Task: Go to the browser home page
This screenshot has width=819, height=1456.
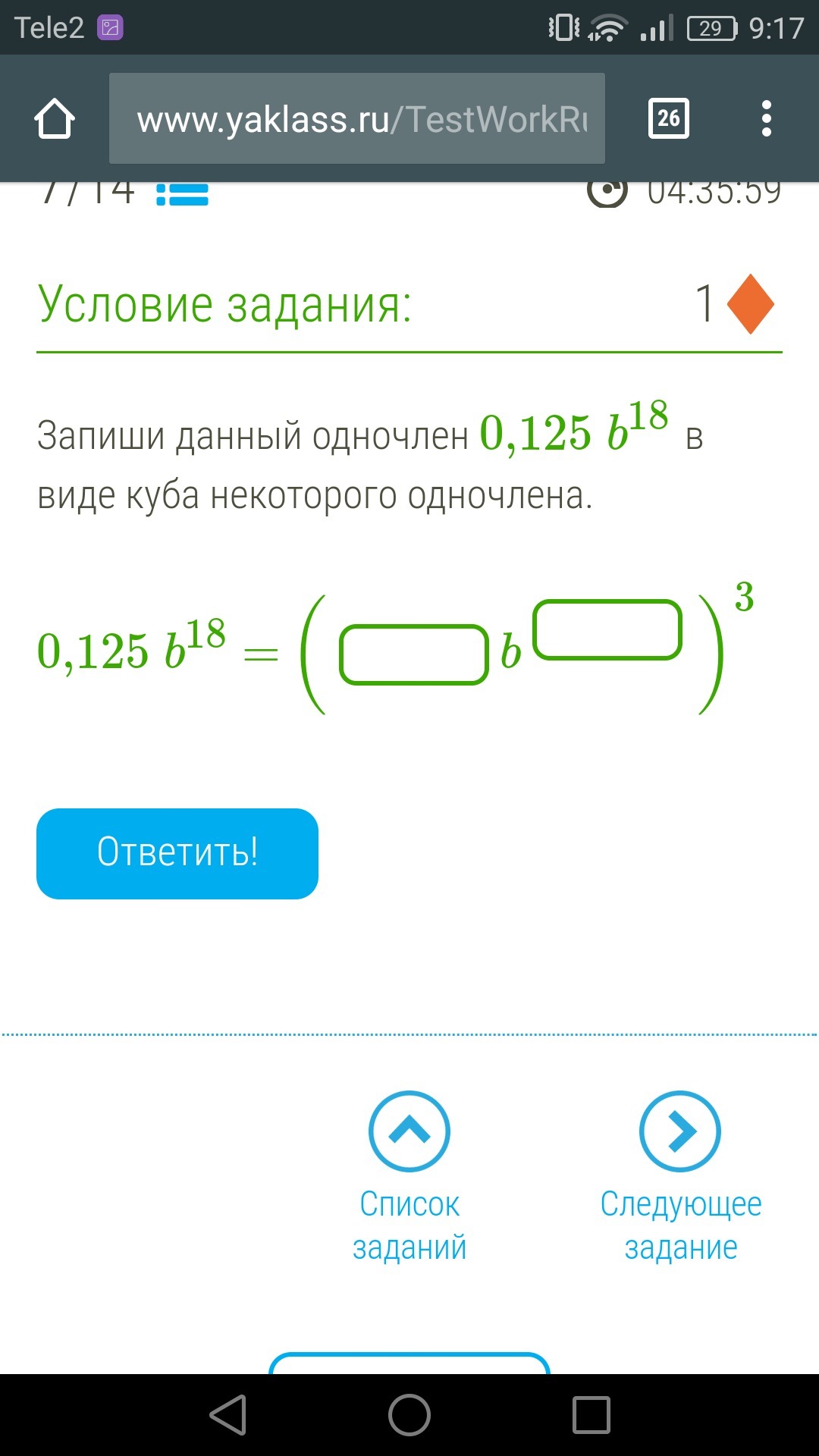Action: (55, 119)
